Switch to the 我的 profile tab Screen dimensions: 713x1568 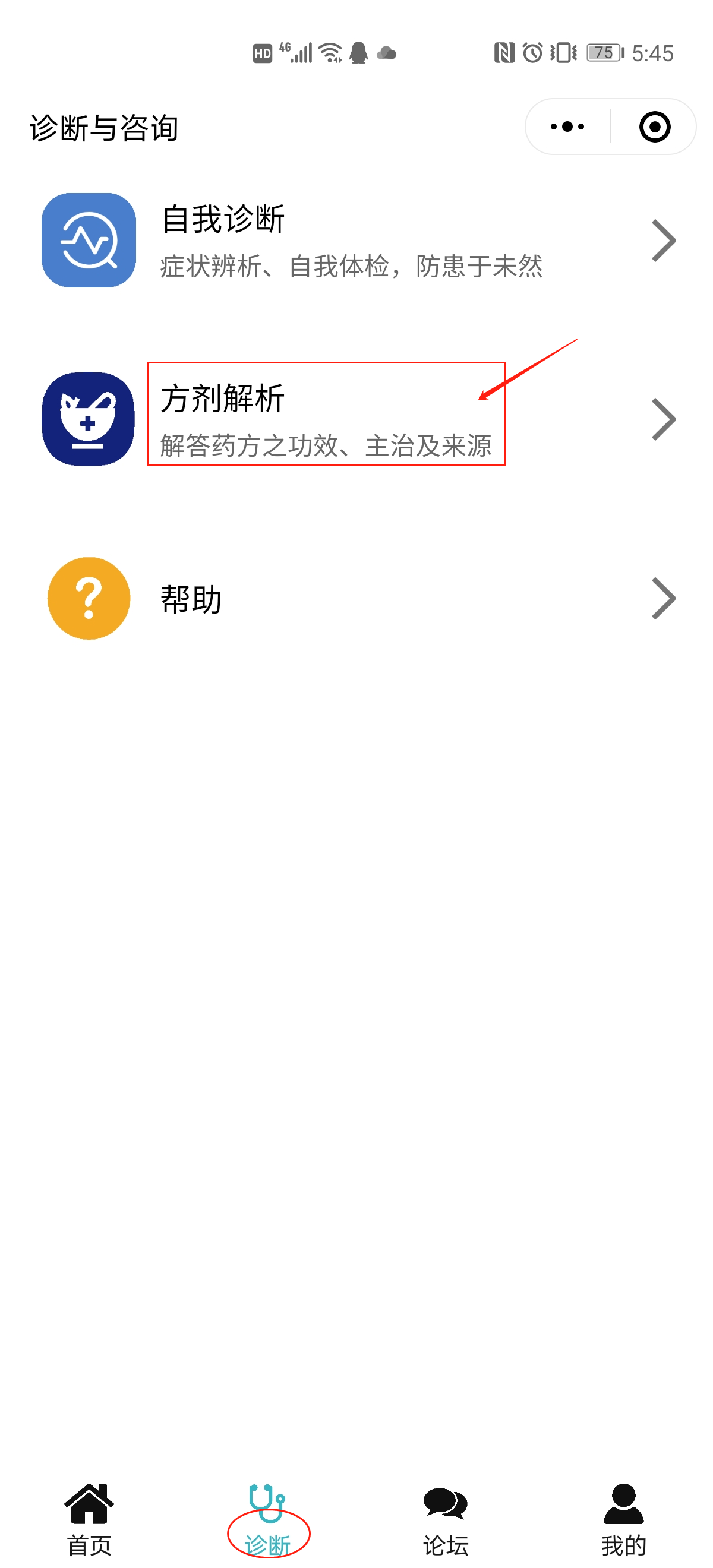tap(623, 1519)
